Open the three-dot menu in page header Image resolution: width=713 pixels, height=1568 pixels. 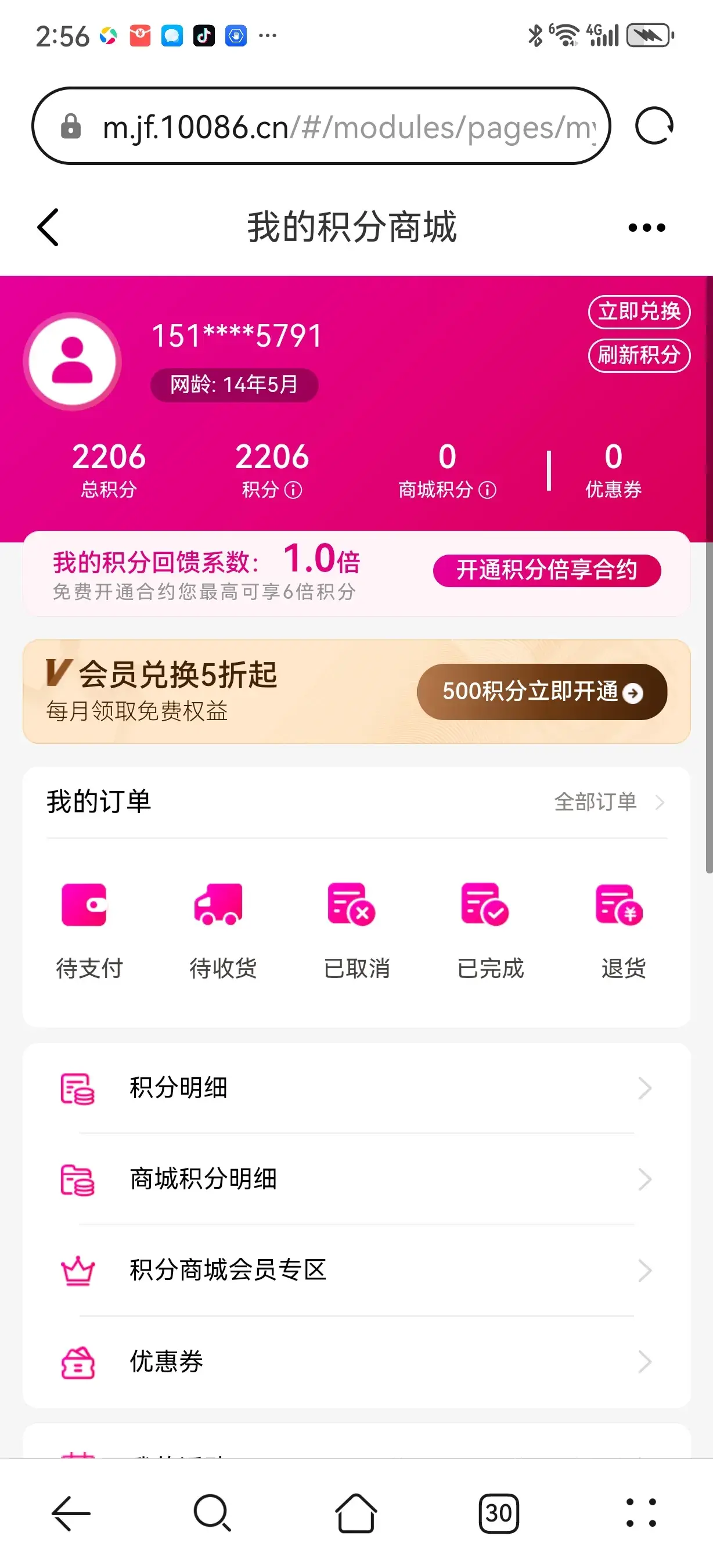pyautogui.click(x=646, y=228)
